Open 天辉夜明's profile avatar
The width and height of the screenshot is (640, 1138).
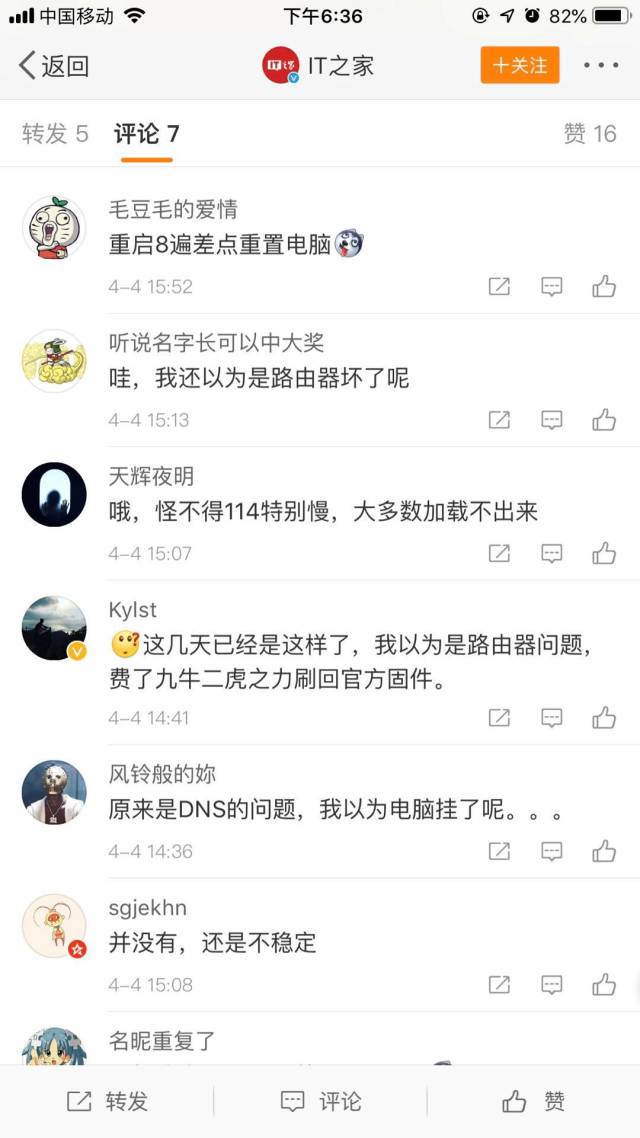coord(54,494)
